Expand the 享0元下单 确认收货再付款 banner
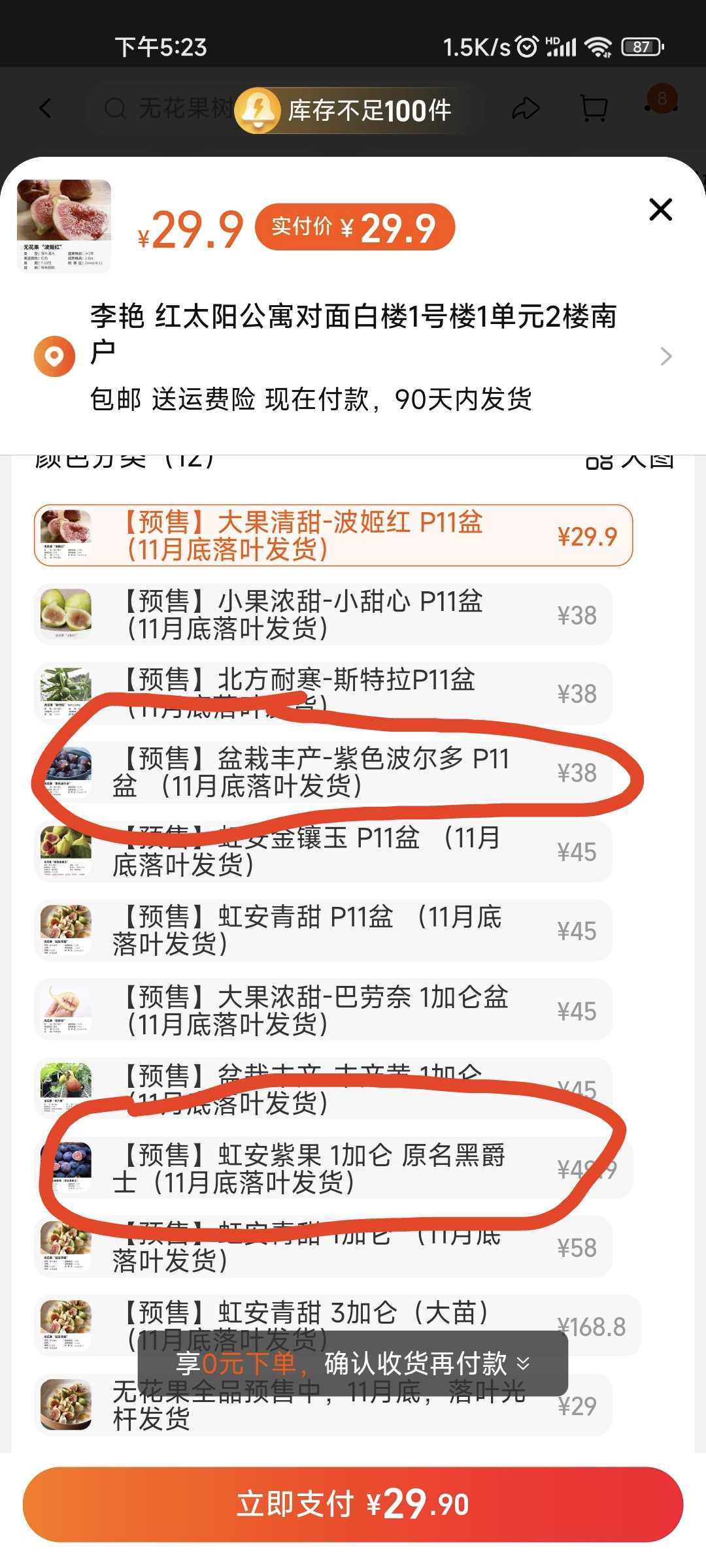 [353, 1364]
